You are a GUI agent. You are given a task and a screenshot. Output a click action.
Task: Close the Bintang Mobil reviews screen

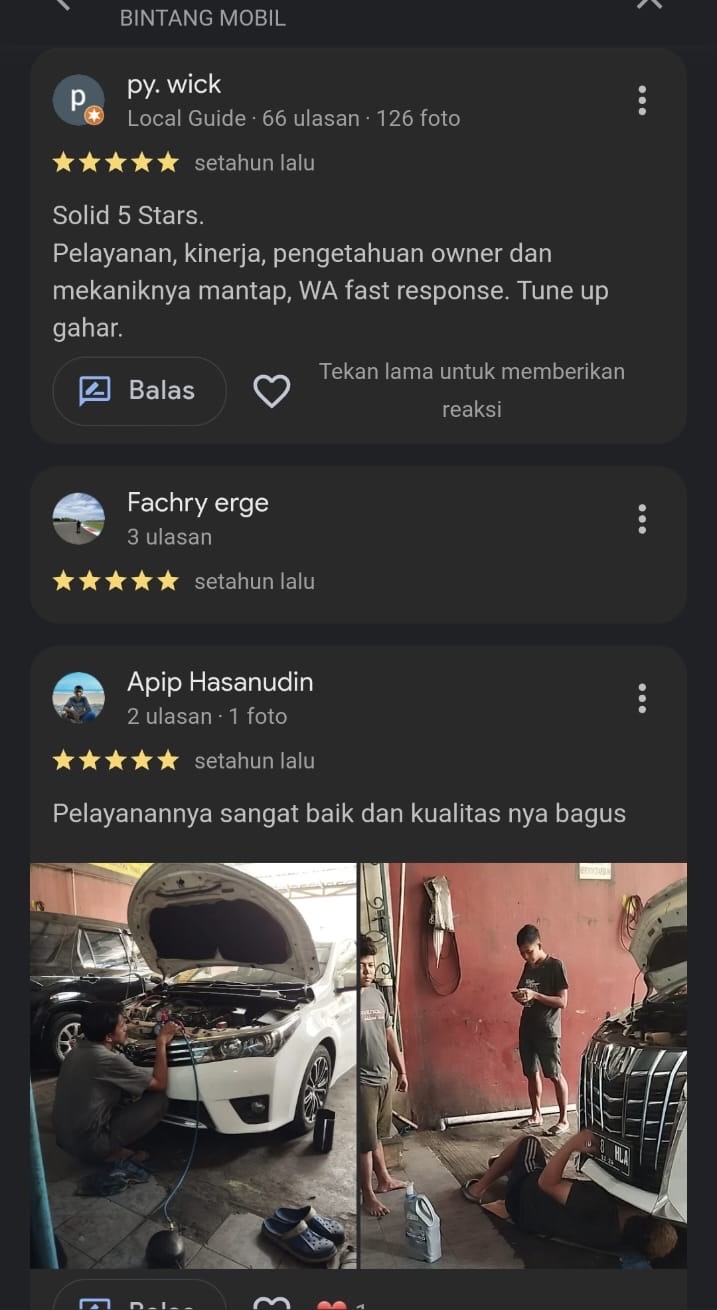click(649, 5)
